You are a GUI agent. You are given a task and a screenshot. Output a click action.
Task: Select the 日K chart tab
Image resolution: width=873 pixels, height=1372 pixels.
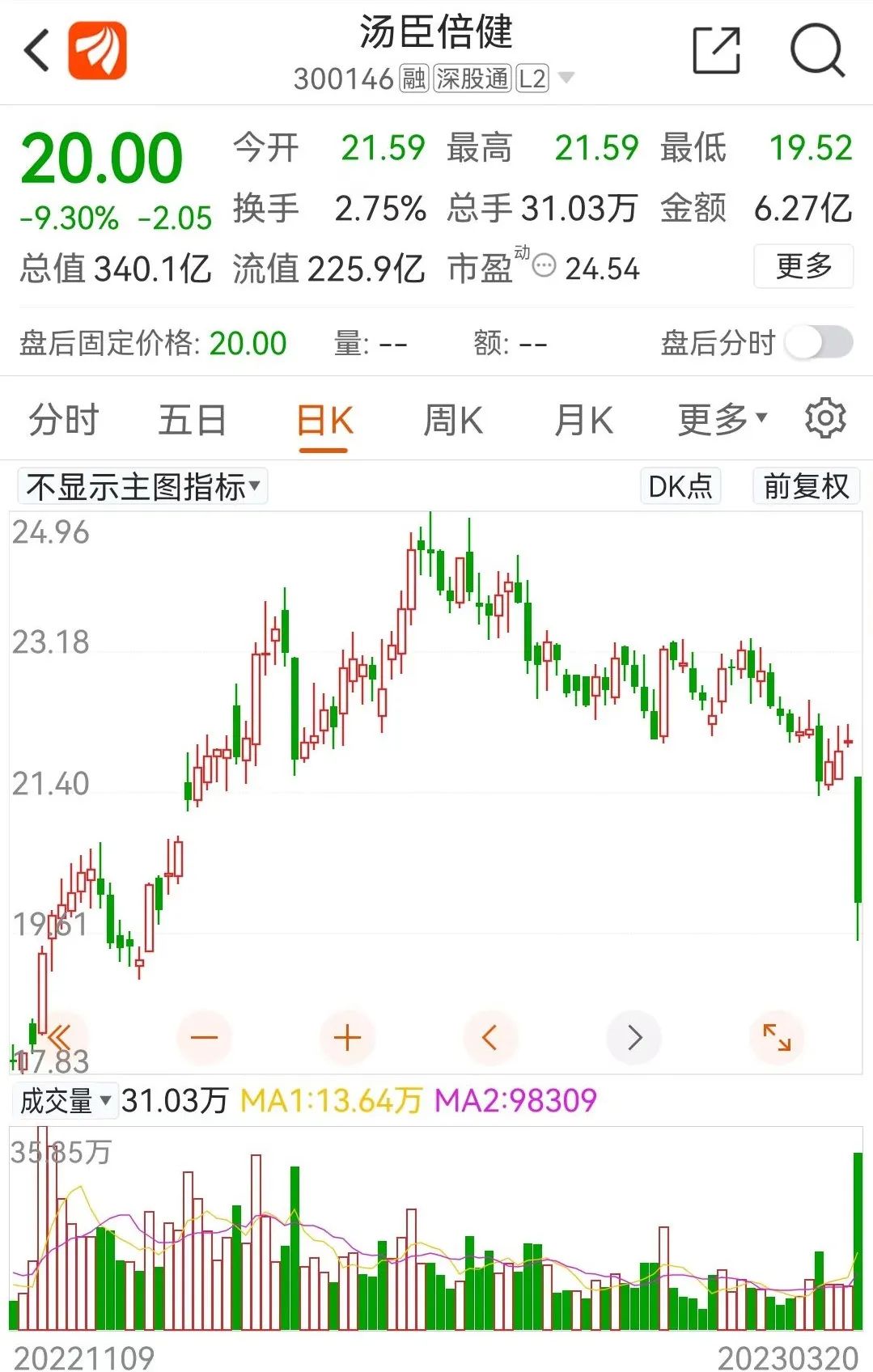pyautogui.click(x=324, y=421)
